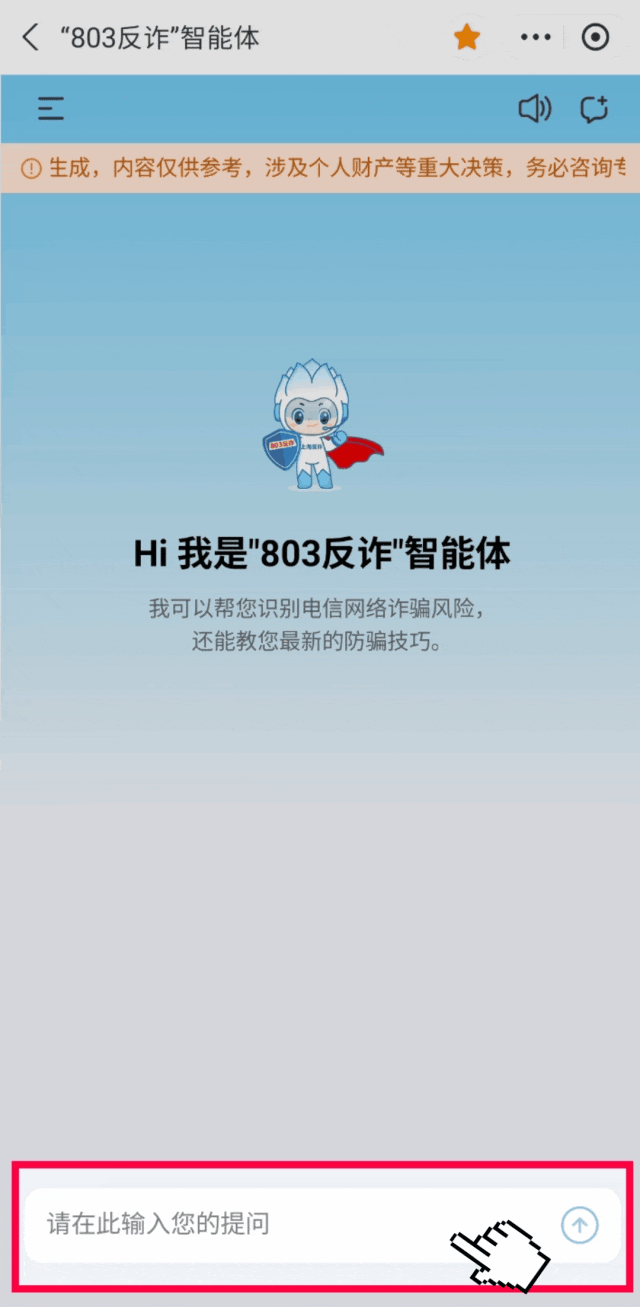
Task: Focus the 请在此输入您的提问 input field
Action: [250, 1223]
